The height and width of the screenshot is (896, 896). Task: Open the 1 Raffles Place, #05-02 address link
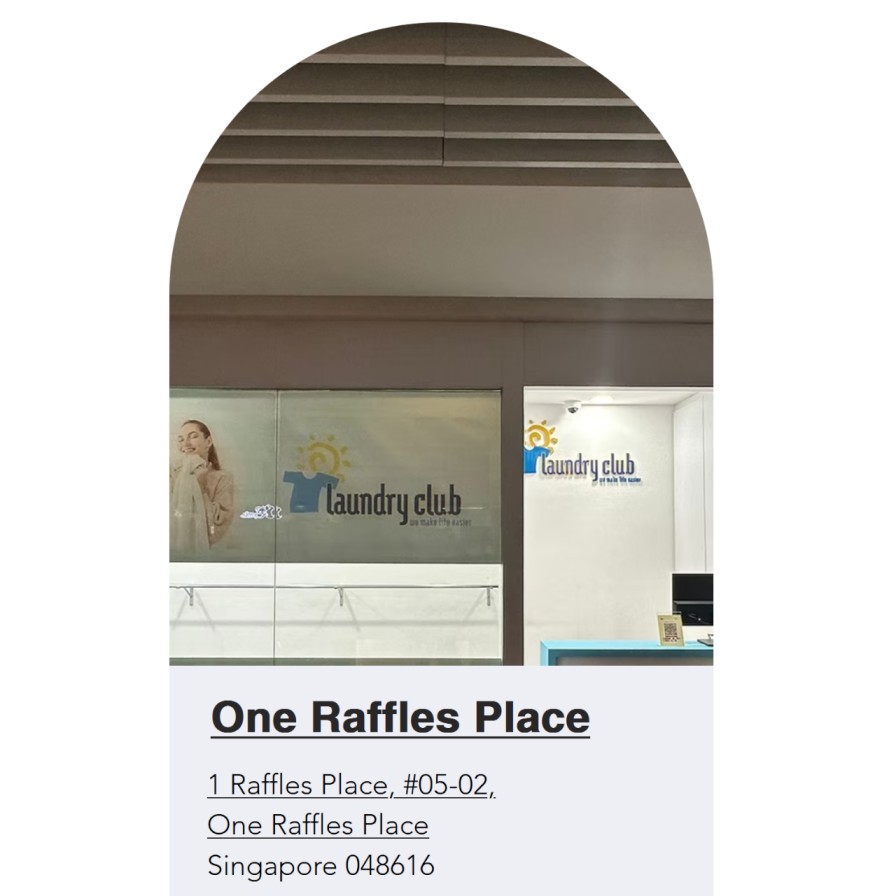351,785
